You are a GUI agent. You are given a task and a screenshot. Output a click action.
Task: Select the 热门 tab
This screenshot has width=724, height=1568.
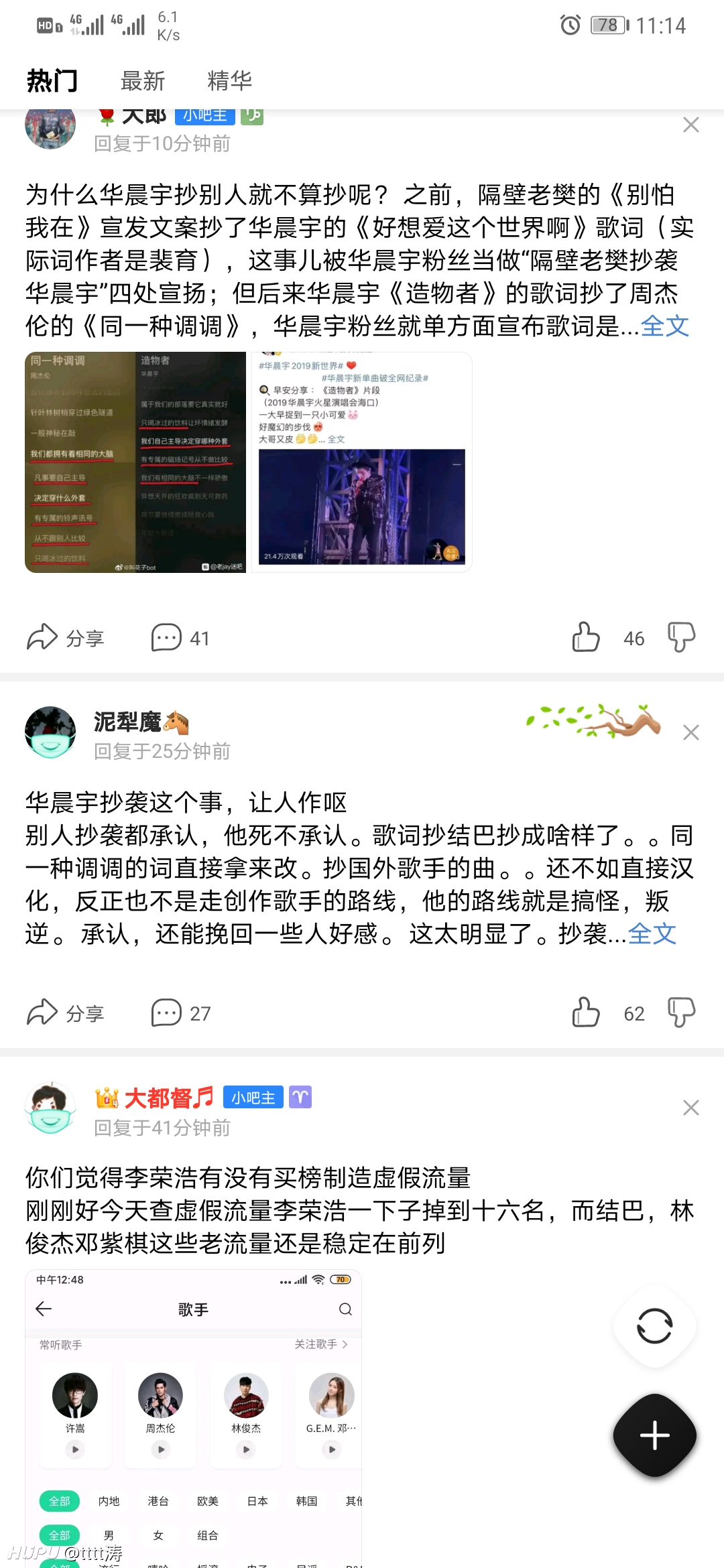(52, 81)
